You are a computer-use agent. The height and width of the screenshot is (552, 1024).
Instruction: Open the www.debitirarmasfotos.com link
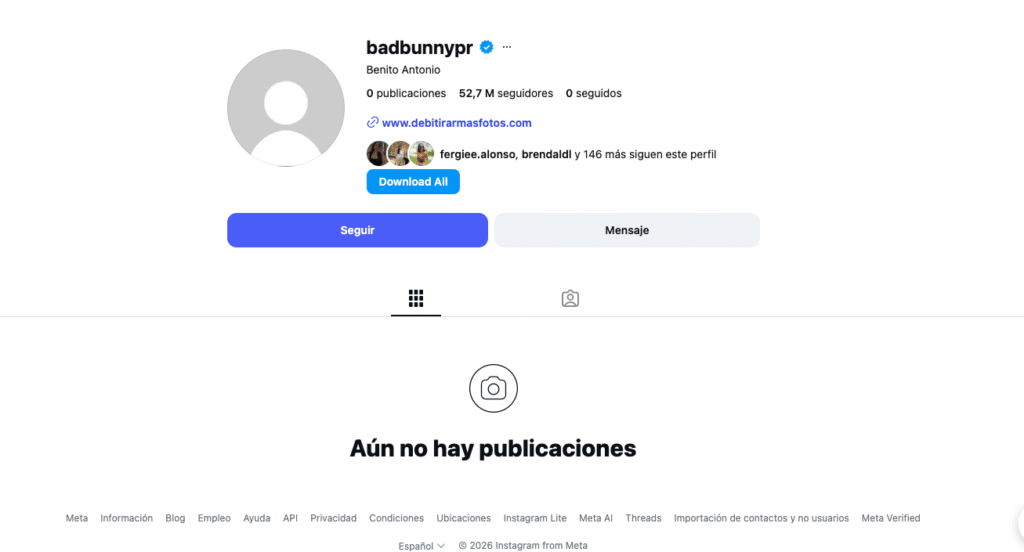[456, 123]
